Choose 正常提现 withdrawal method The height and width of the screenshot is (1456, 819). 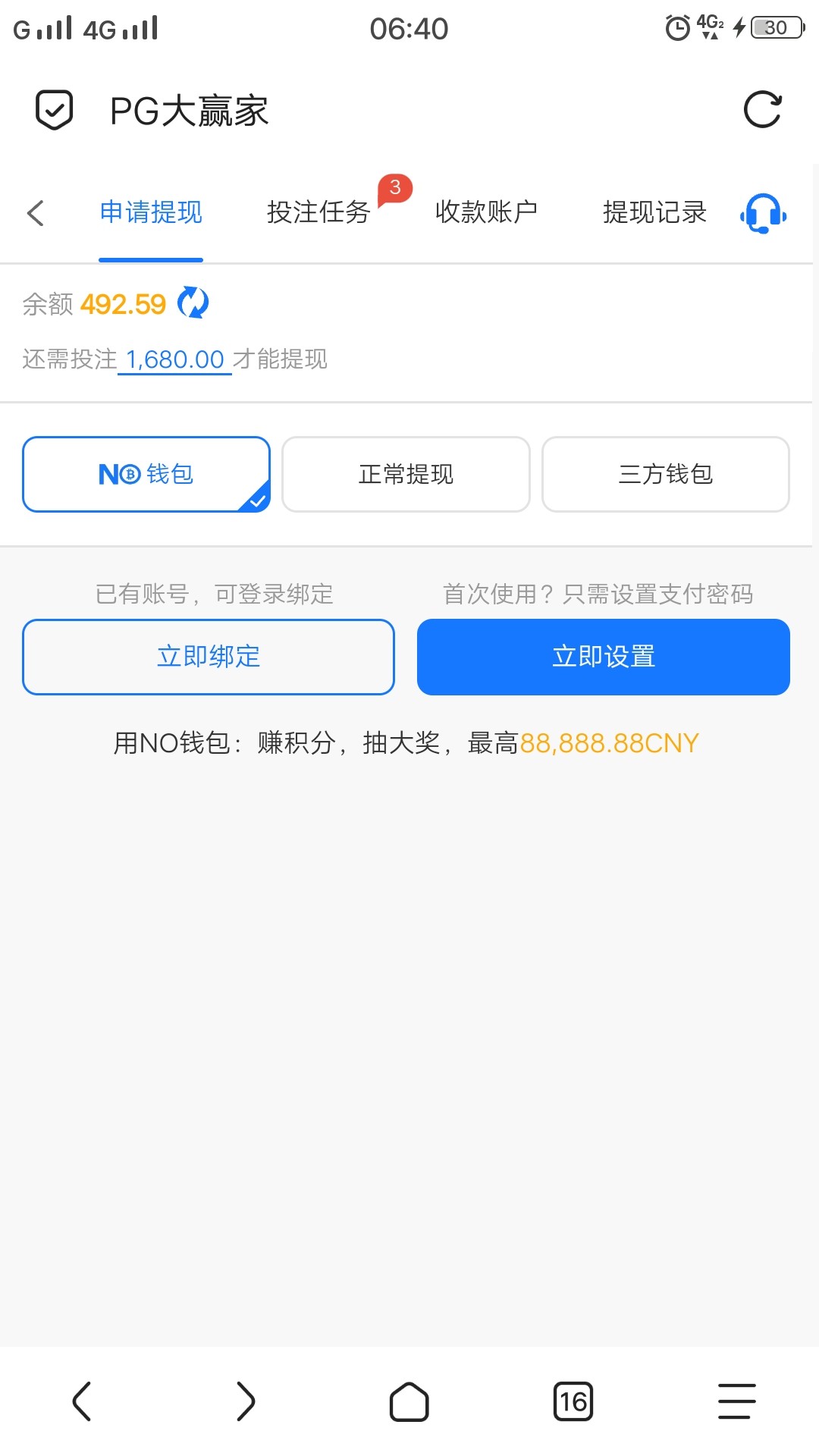click(x=406, y=474)
